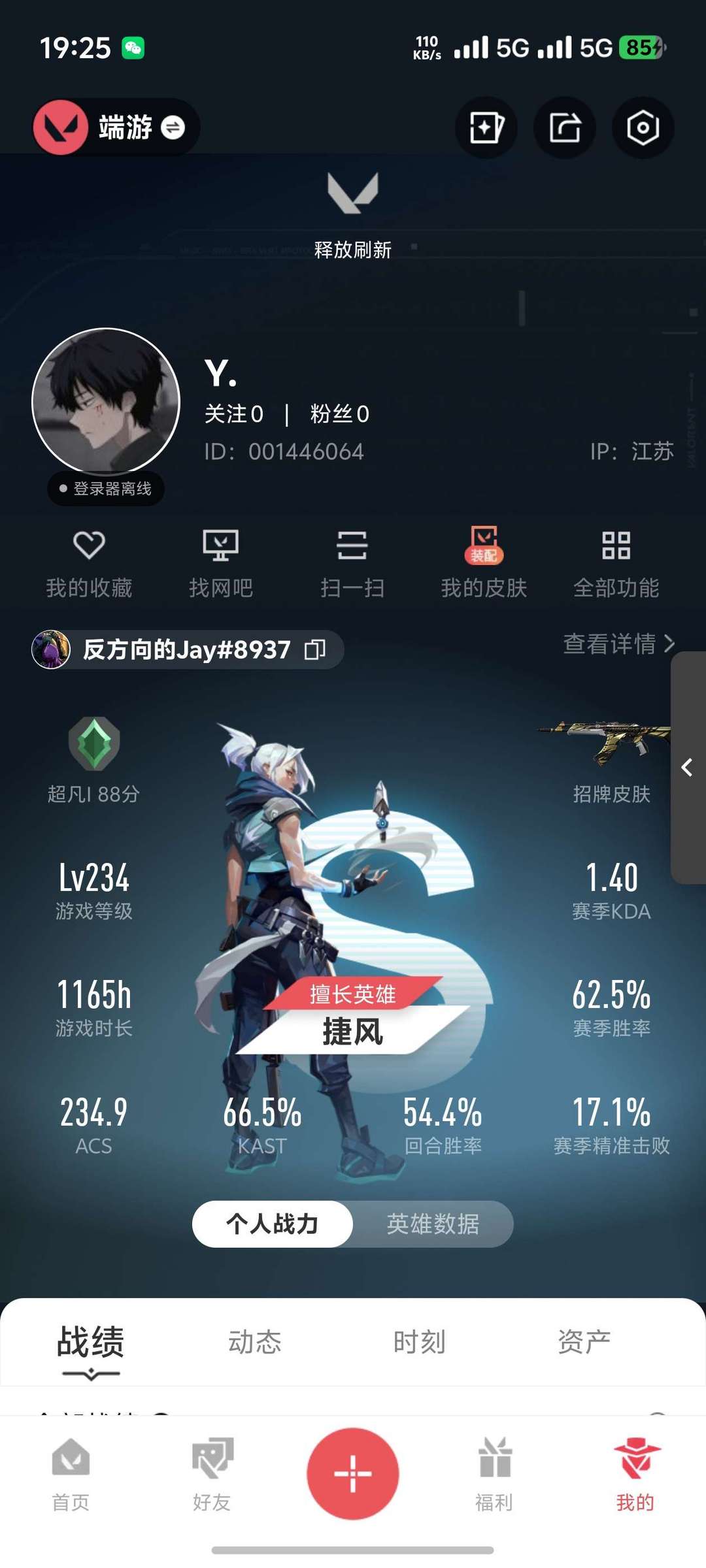Expand the side panel arrow handle
Screen dimensions: 706x1568
687,768
